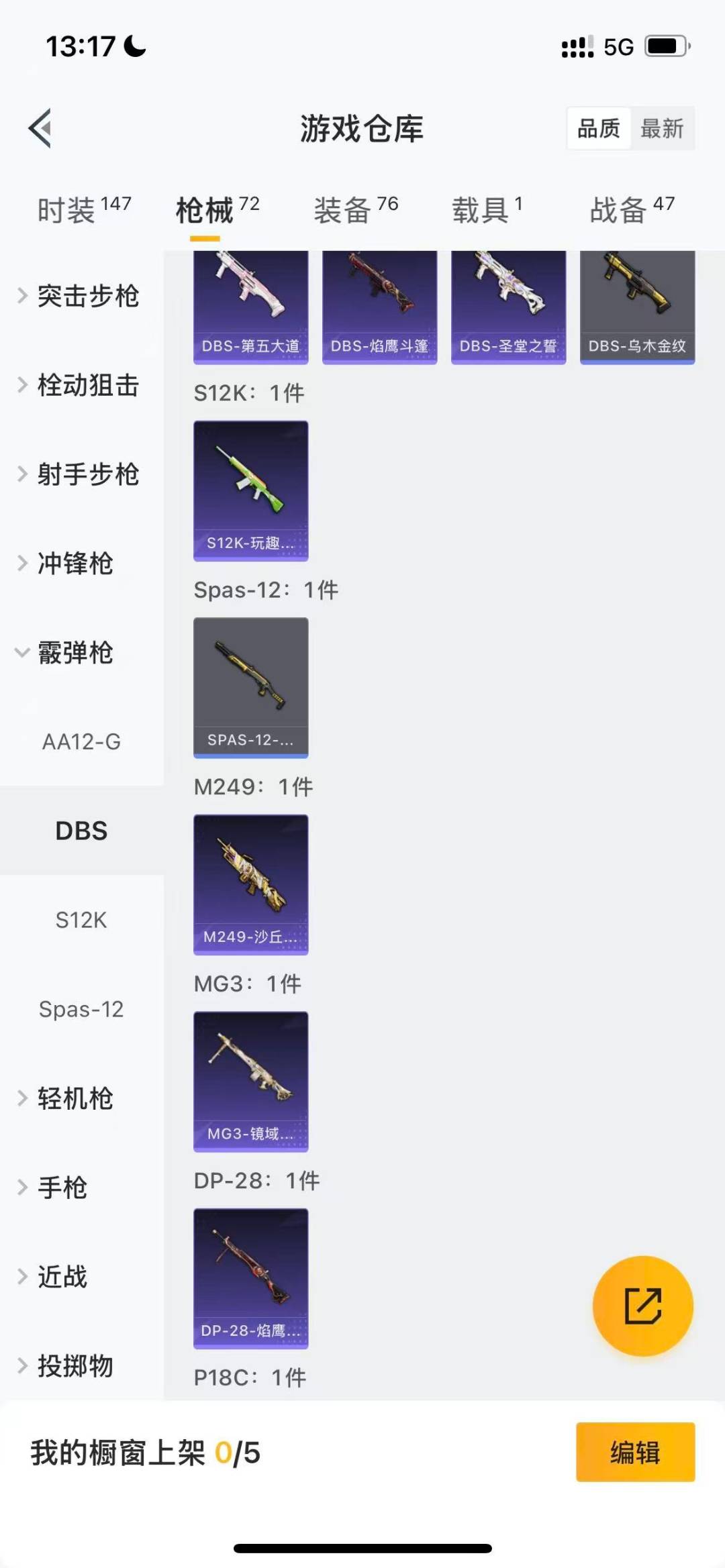View the M249-沙丘 weapon skin

pos(250,886)
